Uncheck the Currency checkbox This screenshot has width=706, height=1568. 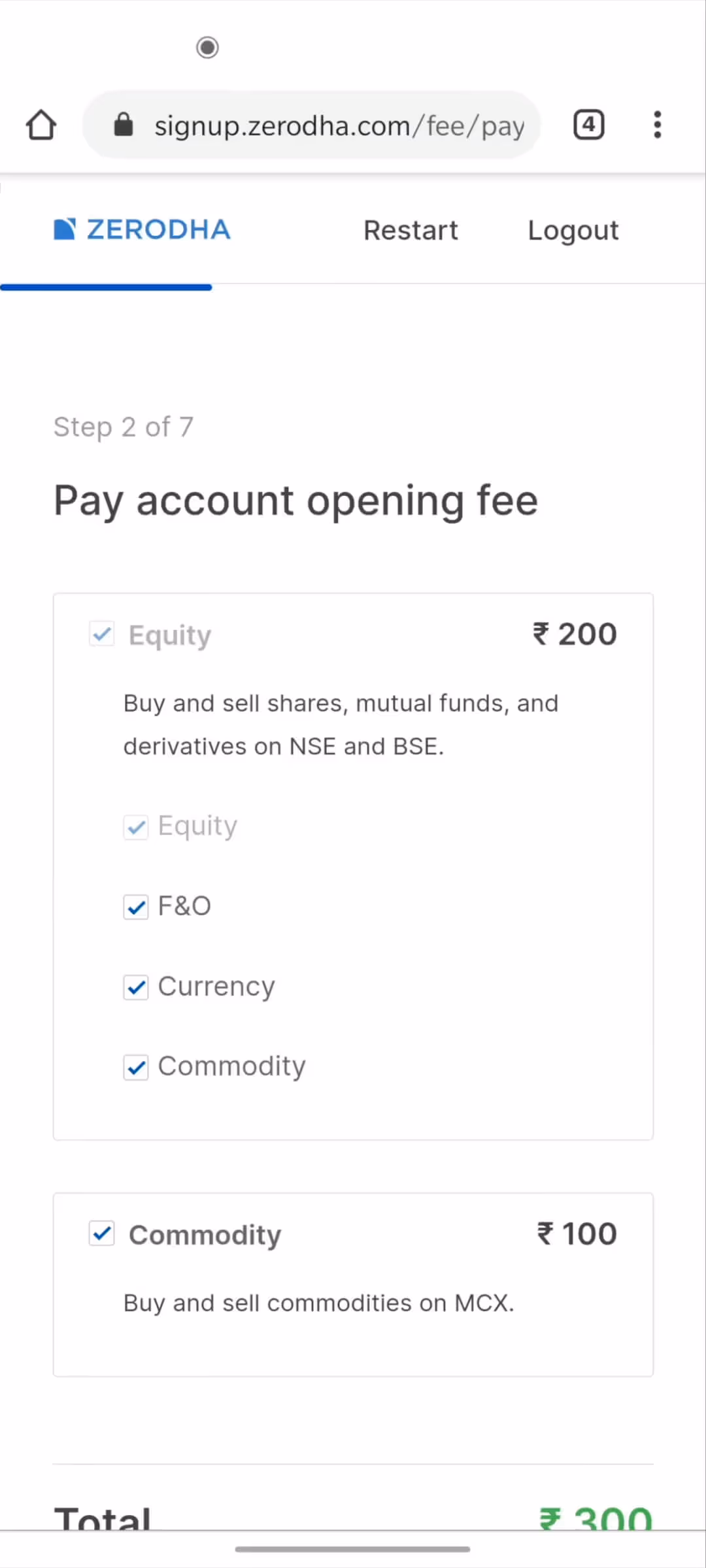[x=136, y=987]
